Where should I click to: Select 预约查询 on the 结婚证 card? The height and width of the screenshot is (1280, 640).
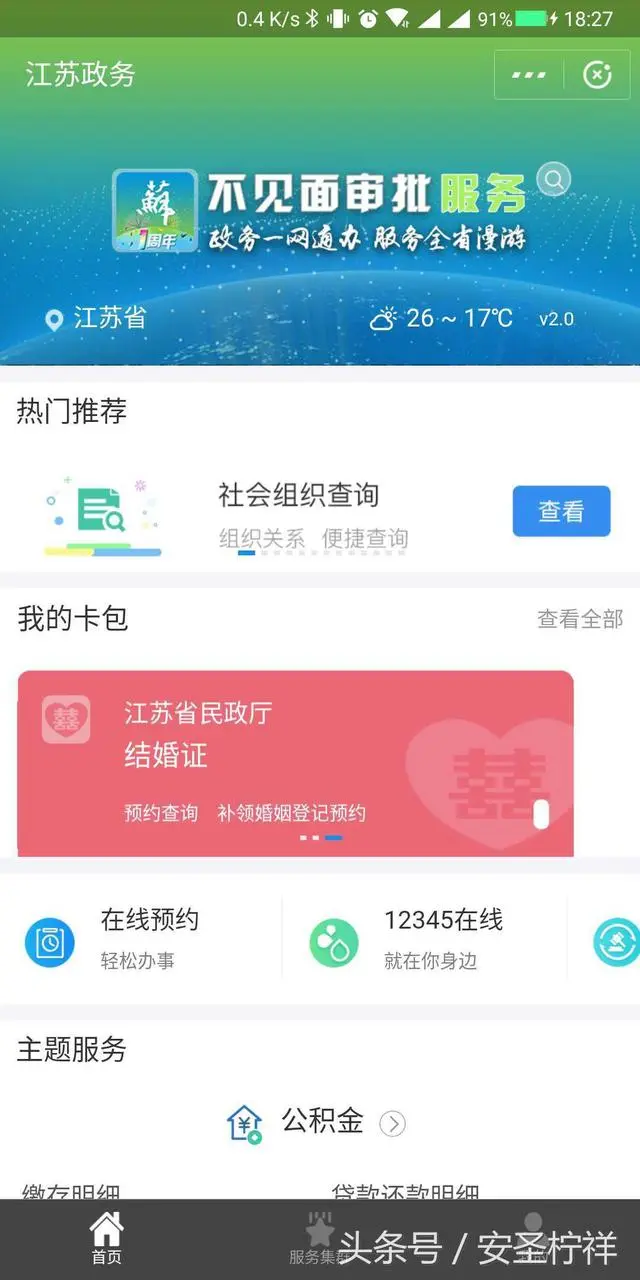(161, 813)
